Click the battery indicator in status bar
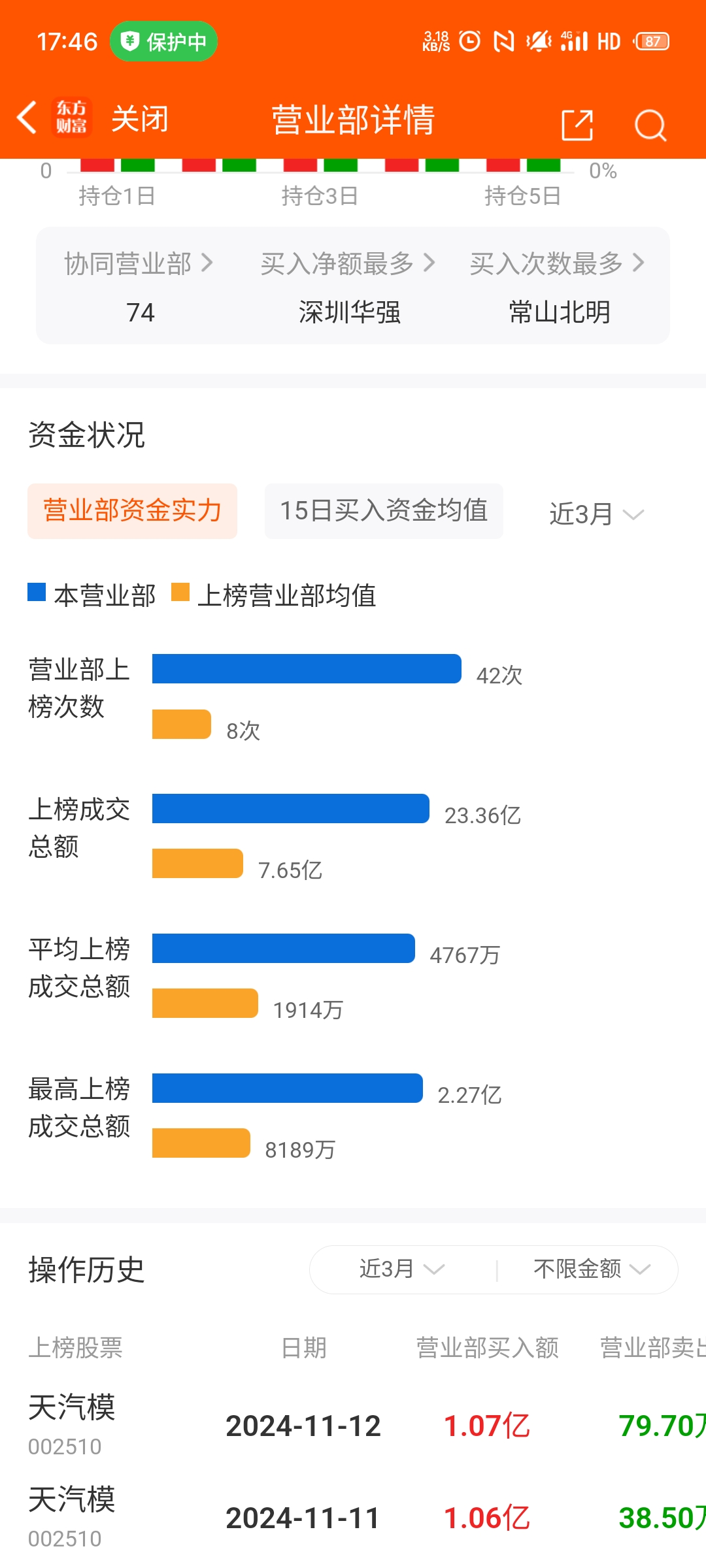 click(650, 41)
